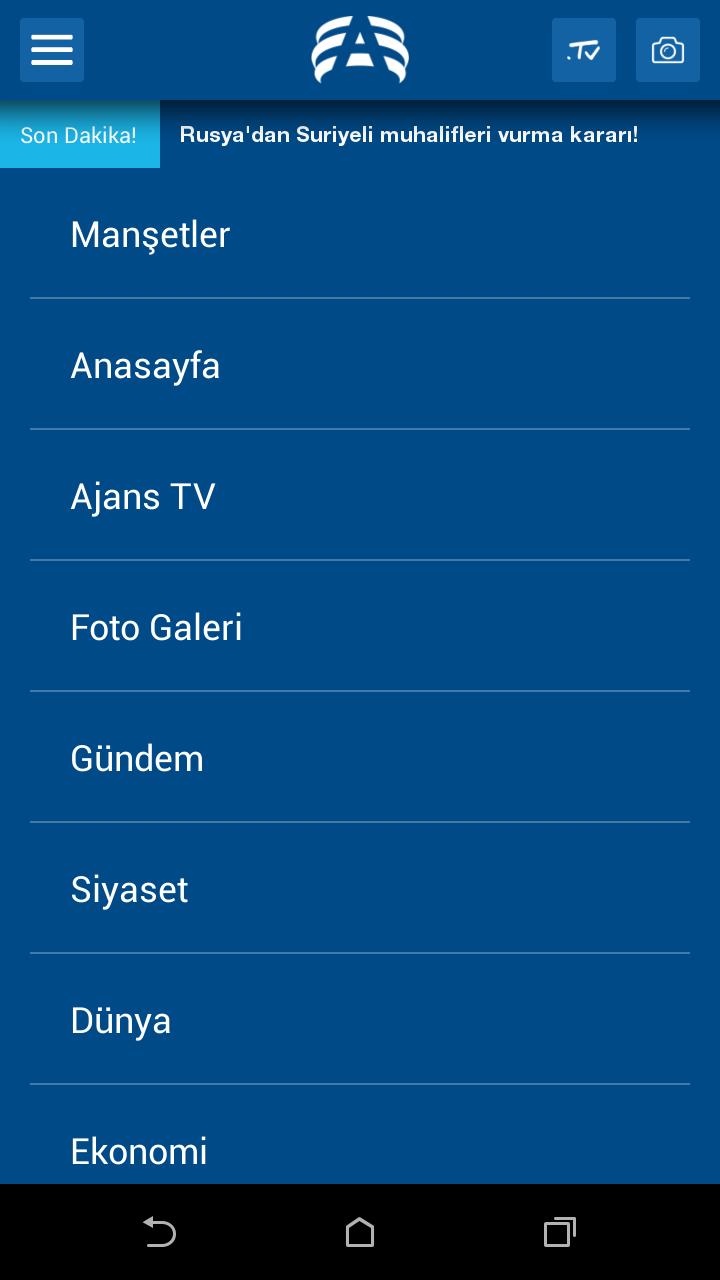Open the Ekonomi section
Image resolution: width=720 pixels, height=1280 pixels.
click(138, 1150)
